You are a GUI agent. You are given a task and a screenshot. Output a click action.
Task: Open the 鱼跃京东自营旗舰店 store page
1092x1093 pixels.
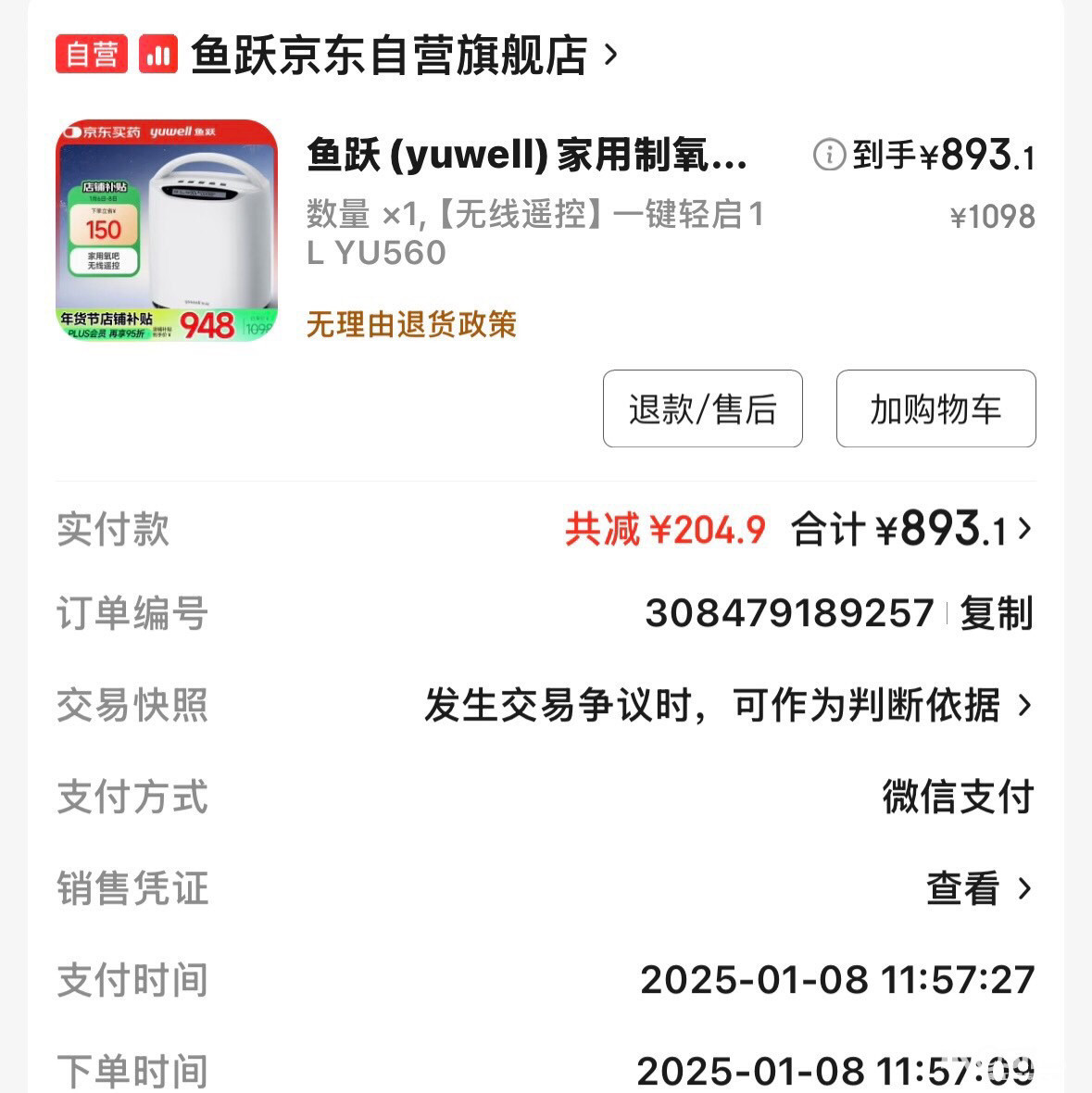point(389,56)
